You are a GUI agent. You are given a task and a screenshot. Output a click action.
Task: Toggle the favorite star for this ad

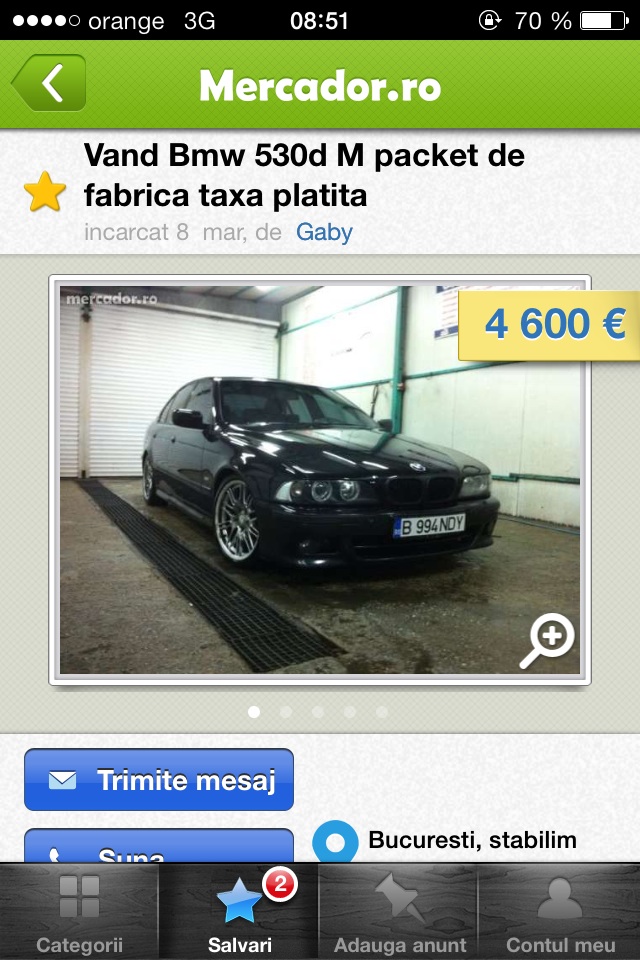point(45,192)
